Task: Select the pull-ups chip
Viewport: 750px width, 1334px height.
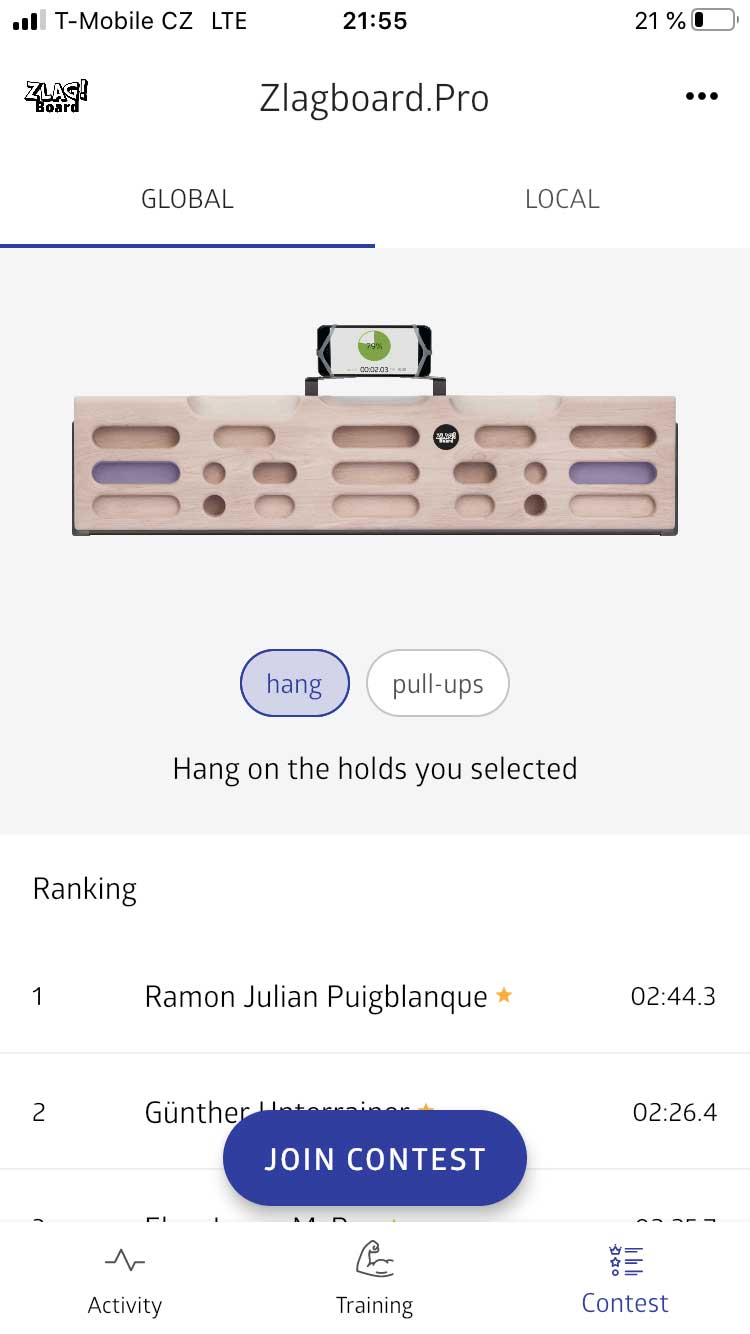Action: click(438, 684)
